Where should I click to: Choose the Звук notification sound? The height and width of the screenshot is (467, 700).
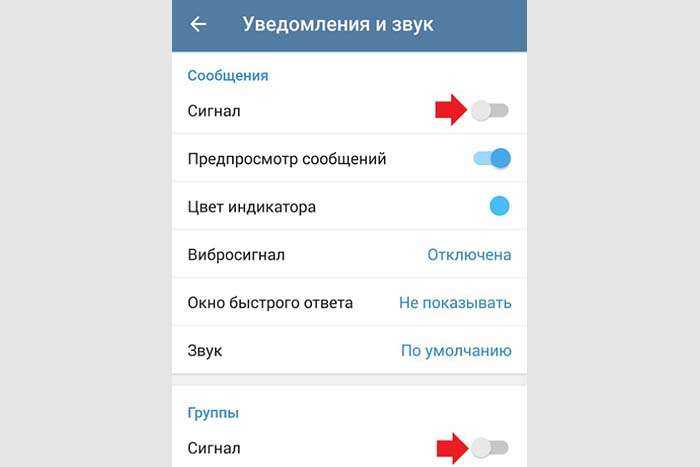click(456, 351)
